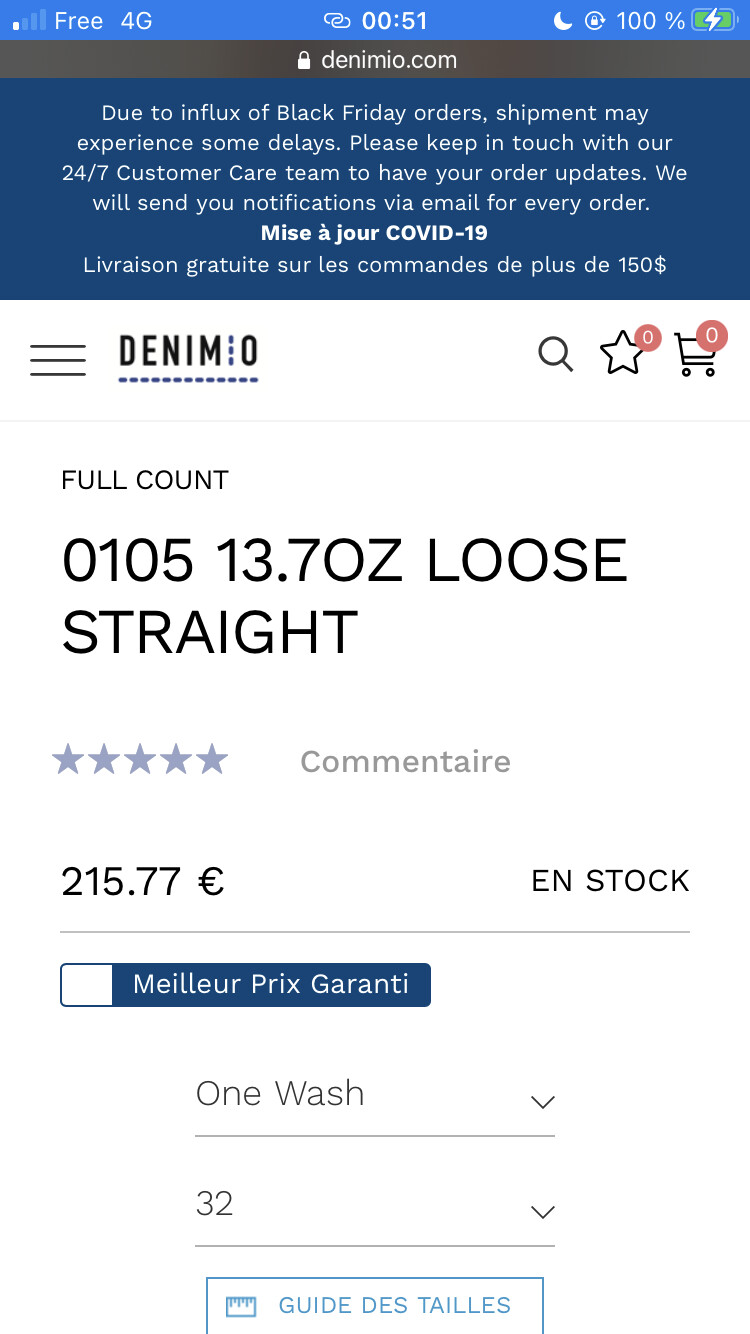Open the Guide des tailles
750x1334 pixels.
coord(374,1305)
